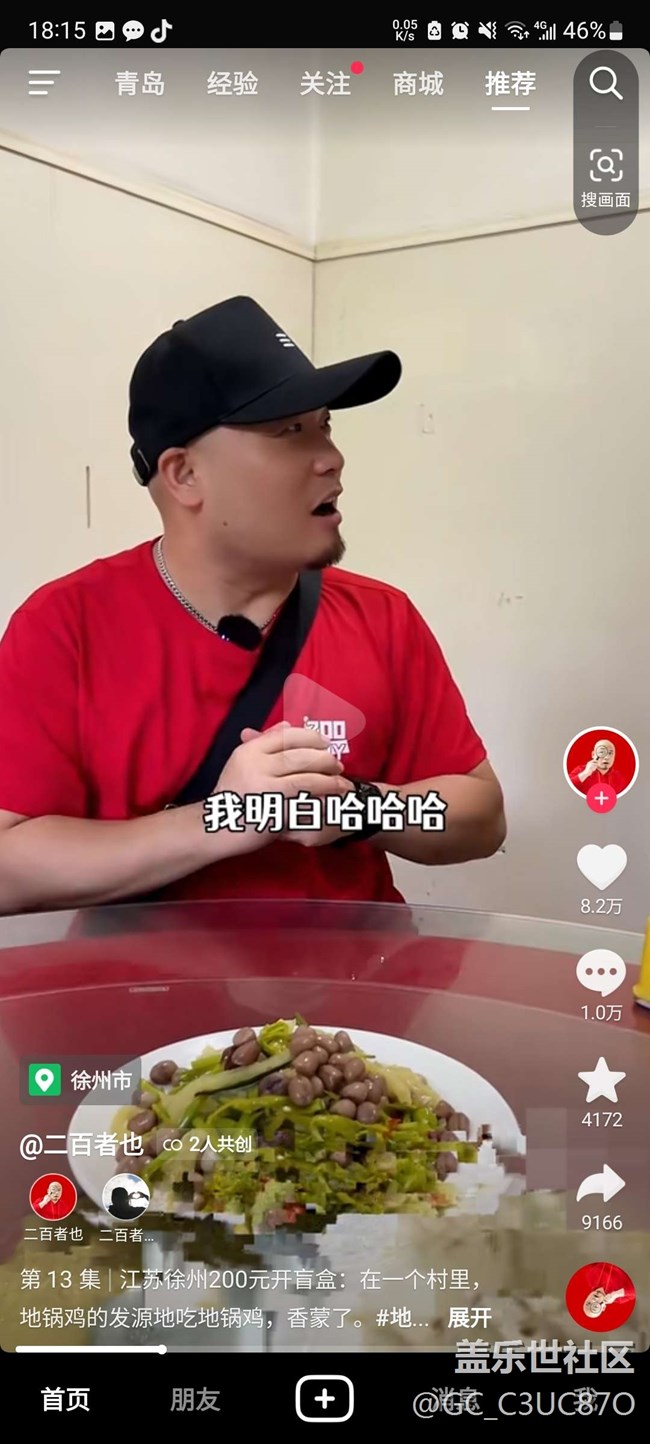Switch to the 朋友 tab

point(194,1399)
